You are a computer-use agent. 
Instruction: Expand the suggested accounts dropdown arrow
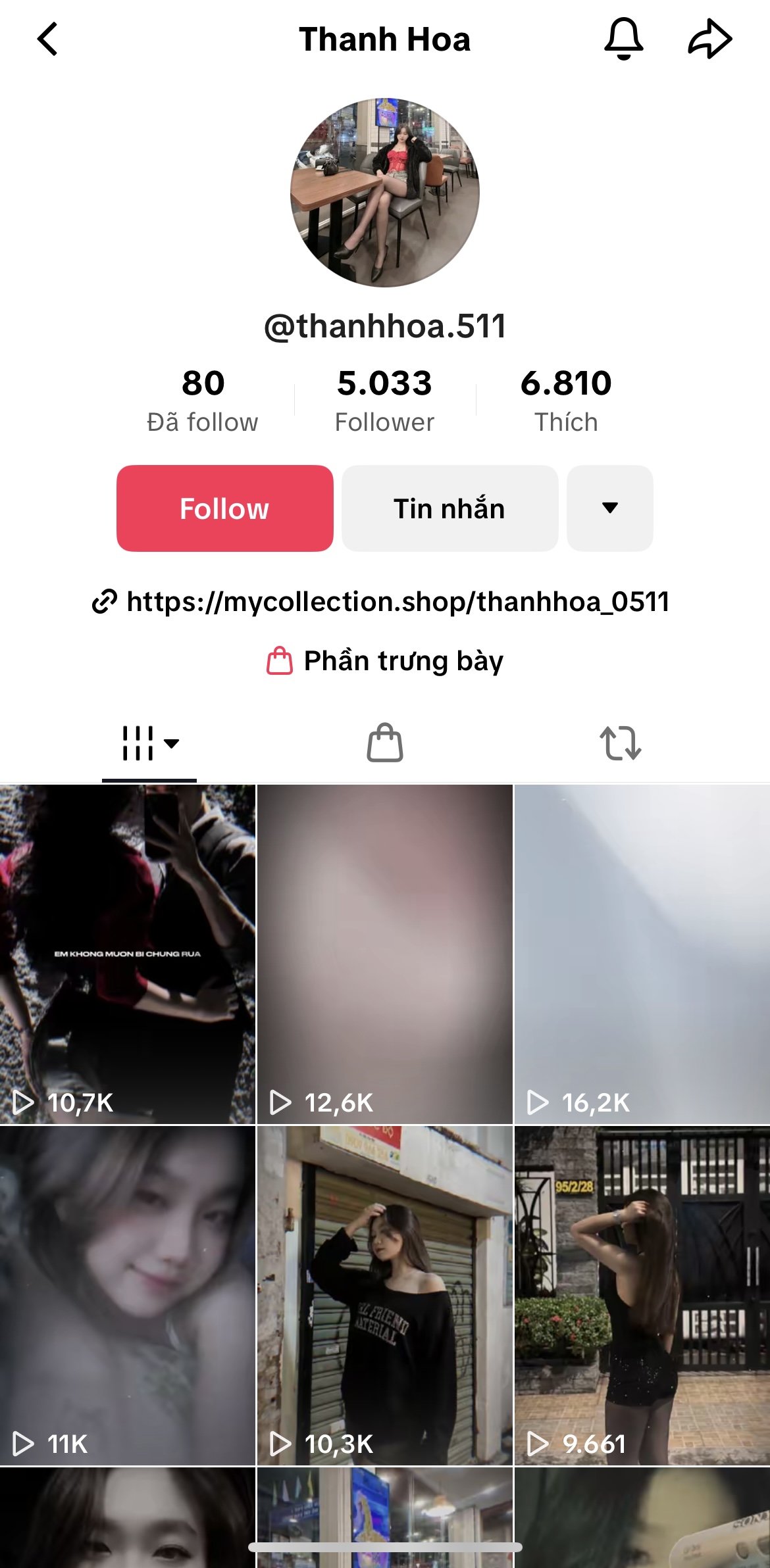point(610,508)
